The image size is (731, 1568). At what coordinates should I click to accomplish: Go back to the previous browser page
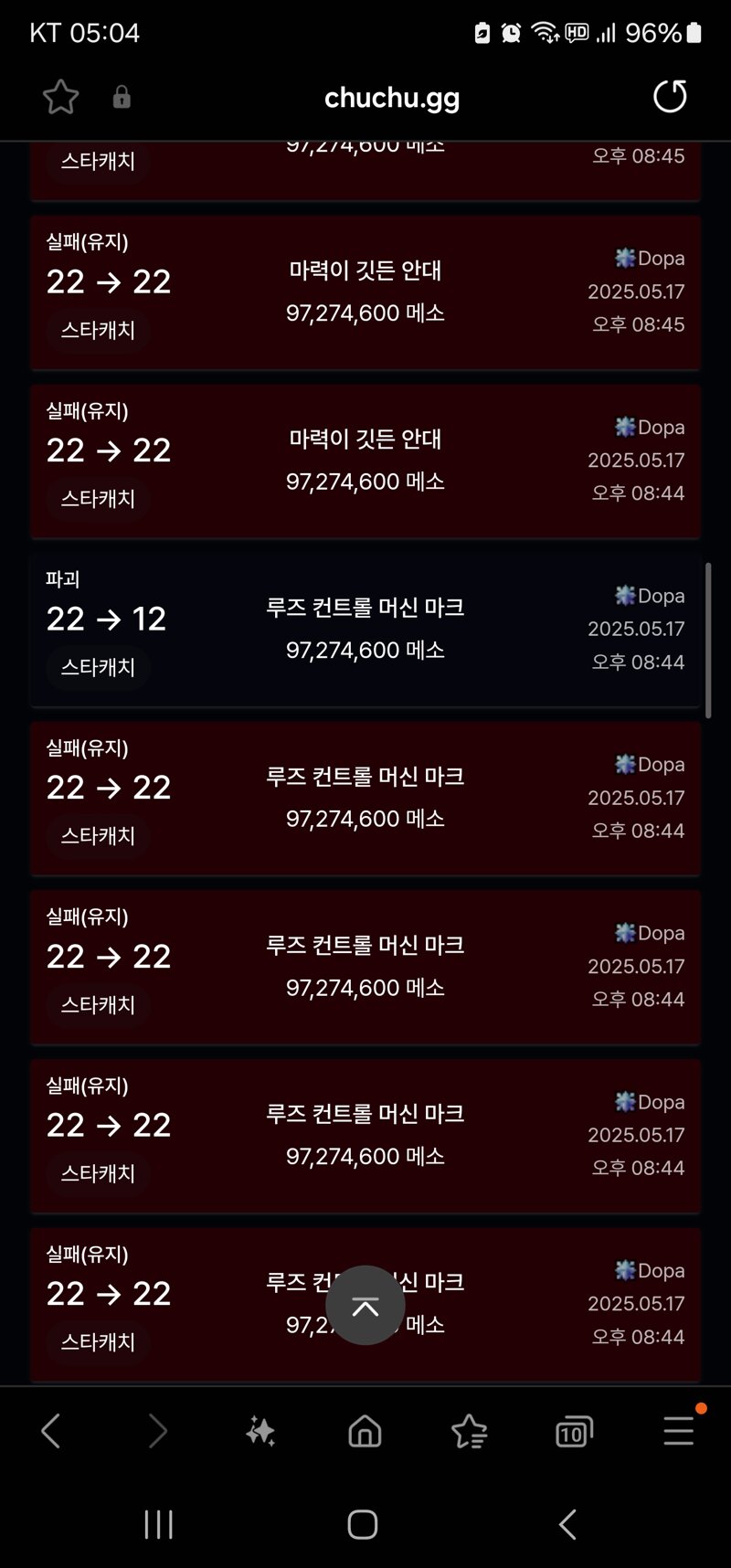(51, 1430)
